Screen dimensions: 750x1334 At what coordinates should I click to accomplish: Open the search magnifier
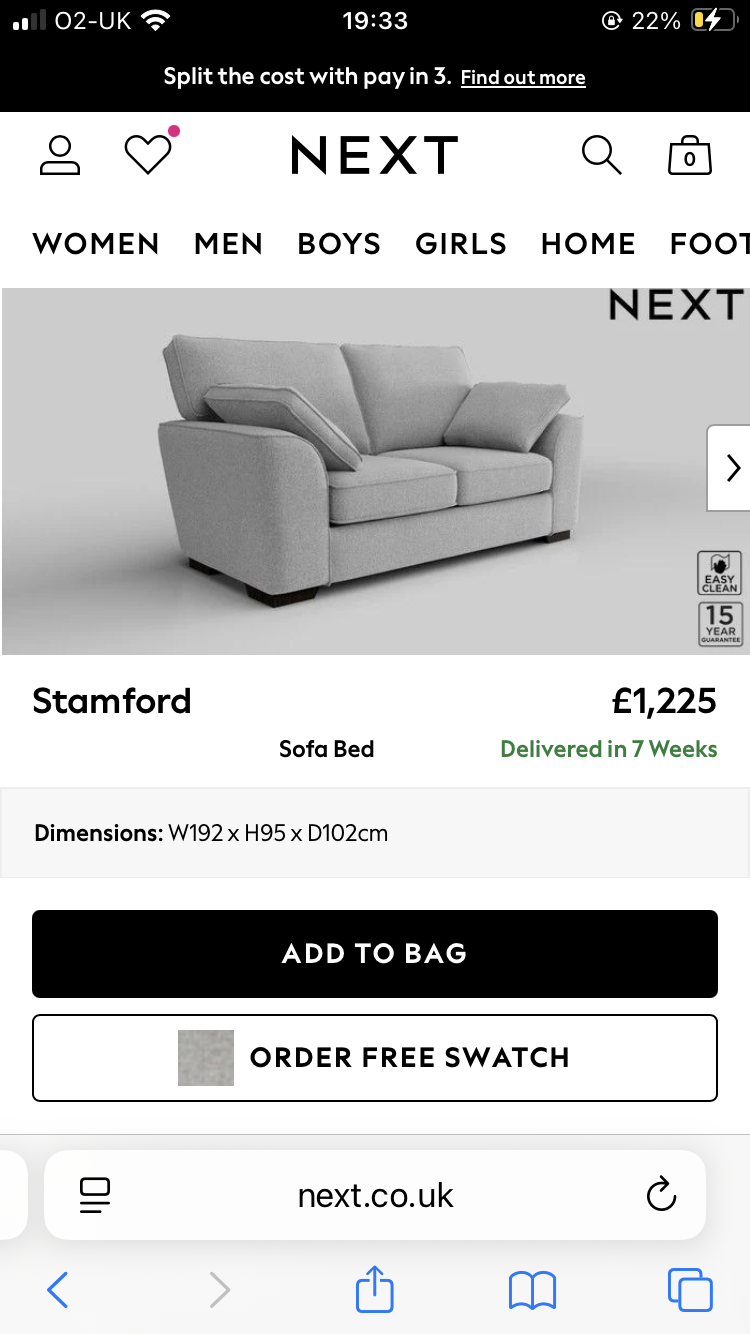click(x=601, y=155)
